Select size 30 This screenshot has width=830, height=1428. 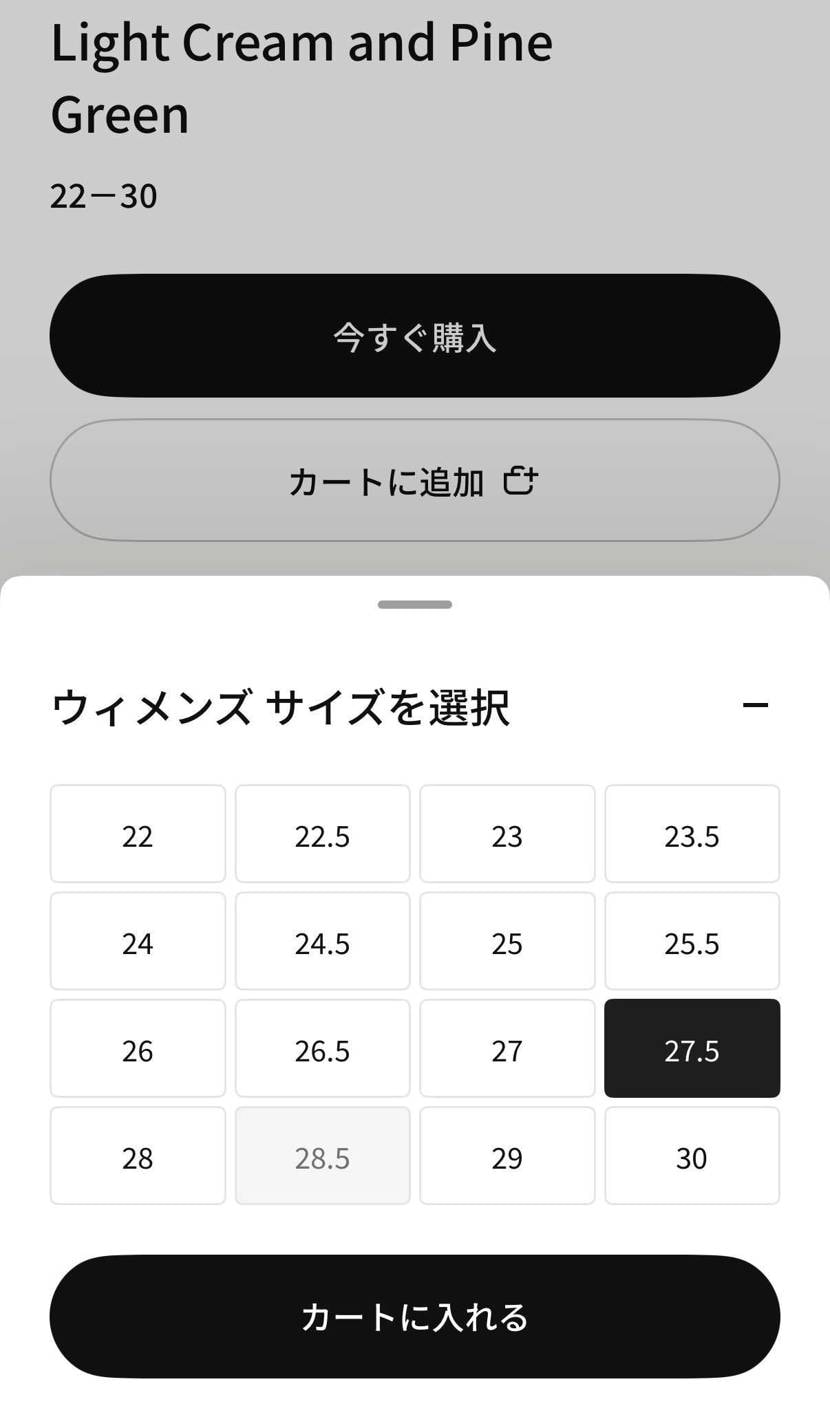[692, 1156]
